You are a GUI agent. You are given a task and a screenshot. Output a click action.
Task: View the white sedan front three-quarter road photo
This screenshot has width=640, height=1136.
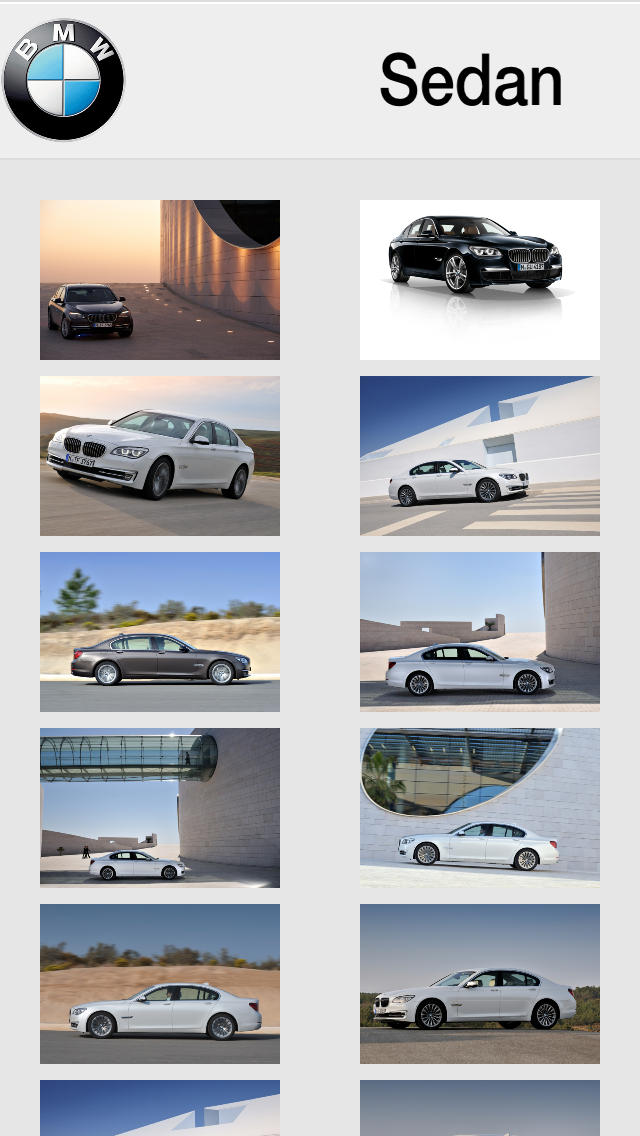click(159, 456)
